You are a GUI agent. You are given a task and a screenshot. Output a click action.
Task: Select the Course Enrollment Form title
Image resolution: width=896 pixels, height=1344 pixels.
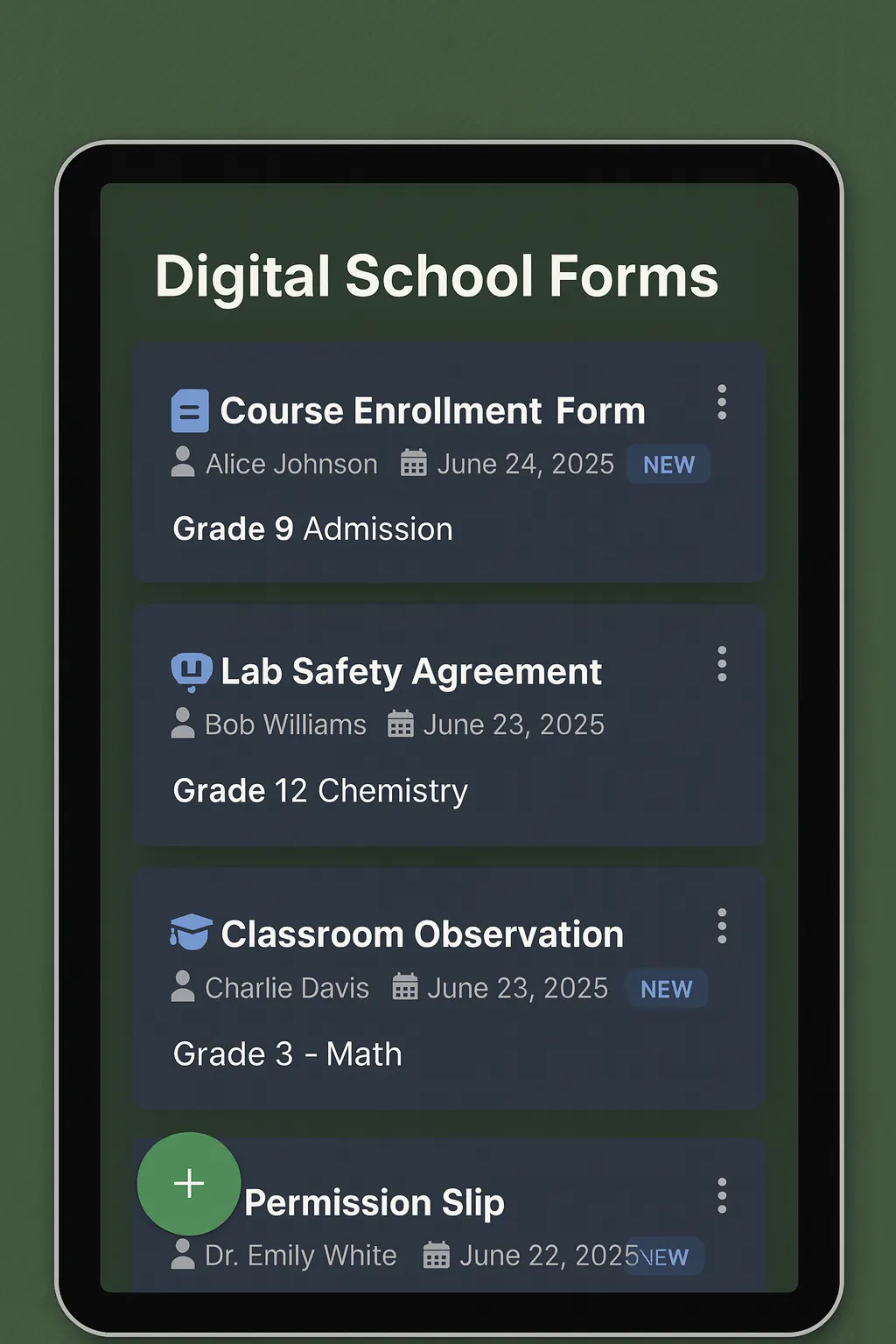click(434, 409)
